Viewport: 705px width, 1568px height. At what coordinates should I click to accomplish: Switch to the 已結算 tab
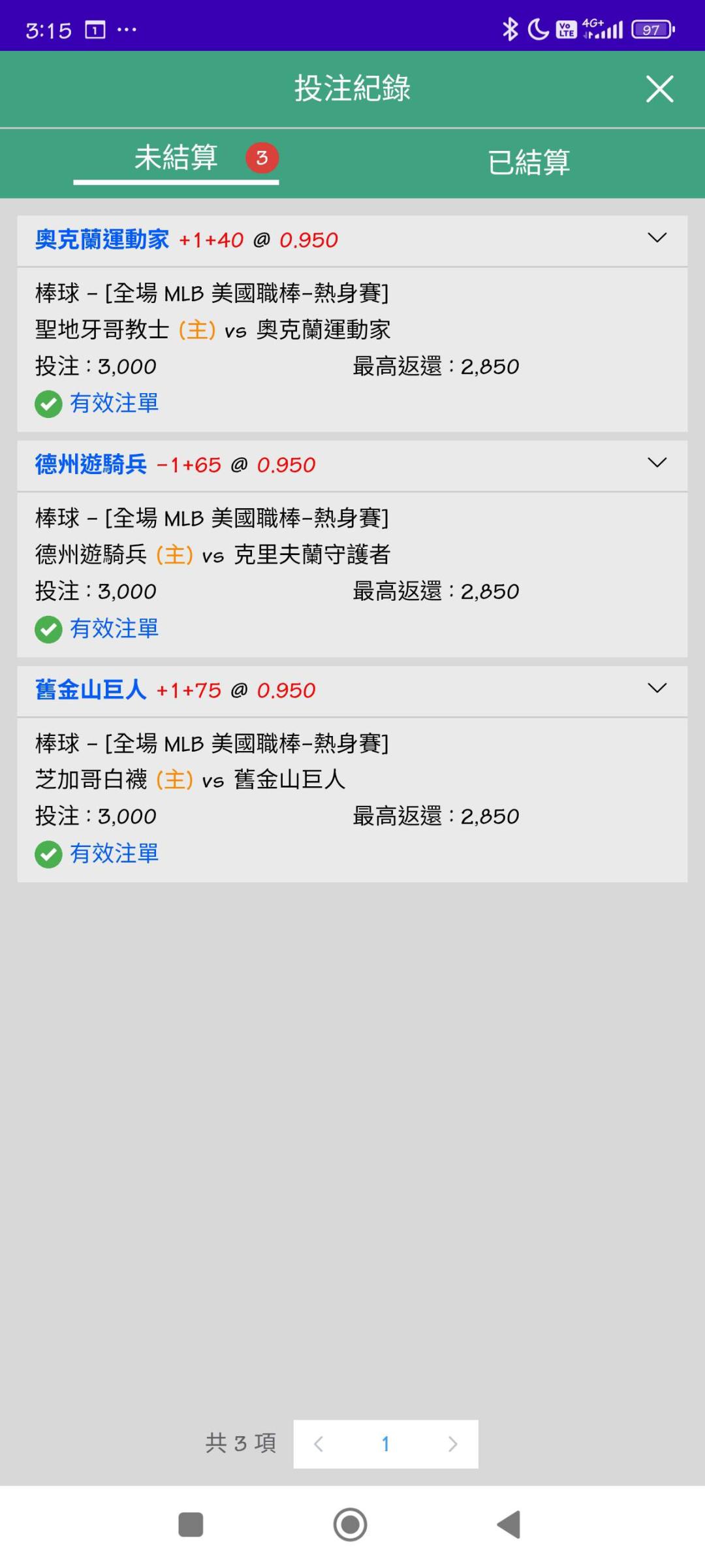(529, 162)
